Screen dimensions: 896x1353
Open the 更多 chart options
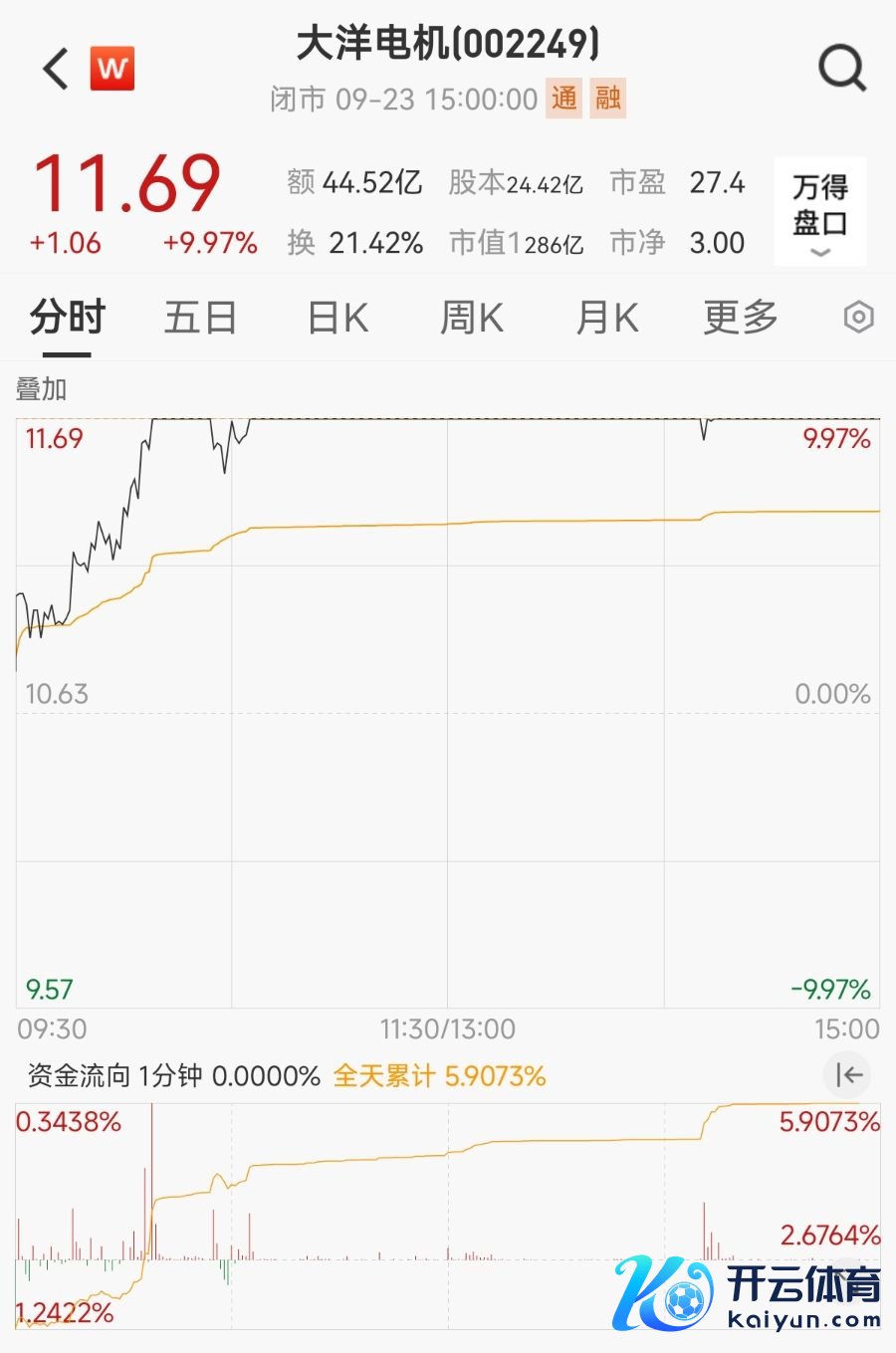(740, 318)
